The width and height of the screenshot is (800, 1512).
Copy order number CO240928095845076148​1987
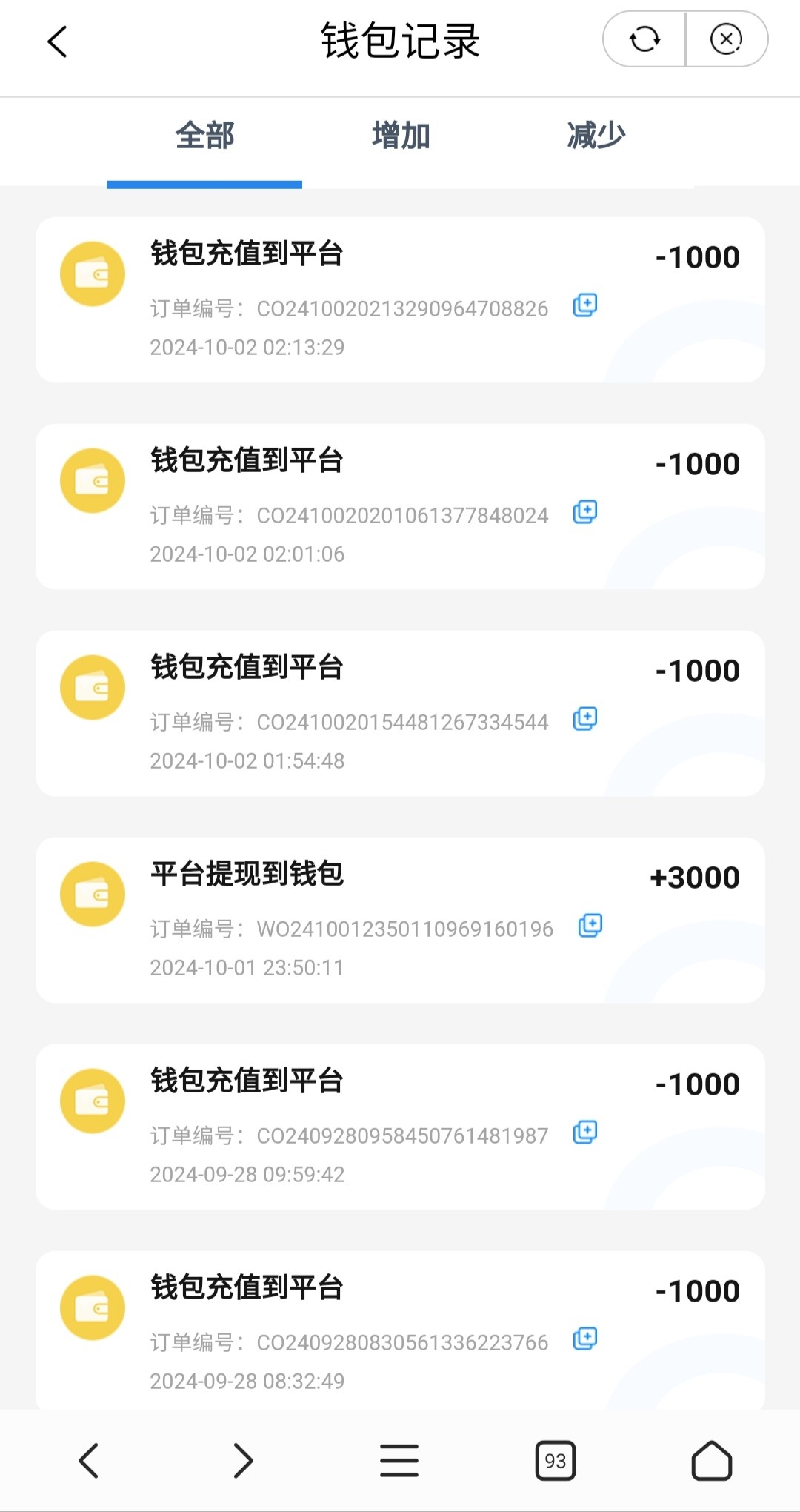point(585,1133)
